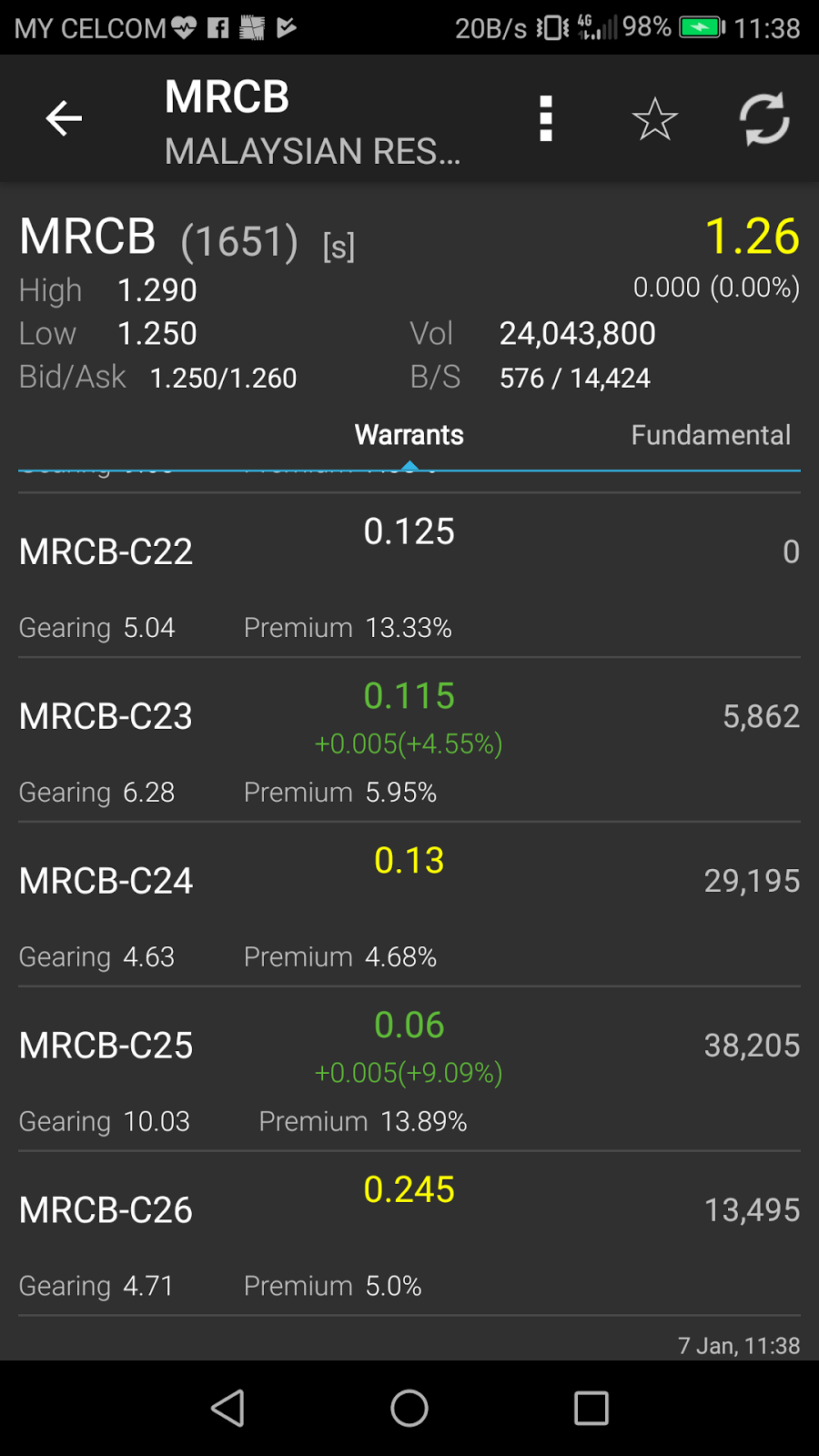
Task: Switch to the Warrants tab
Action: click(x=409, y=435)
